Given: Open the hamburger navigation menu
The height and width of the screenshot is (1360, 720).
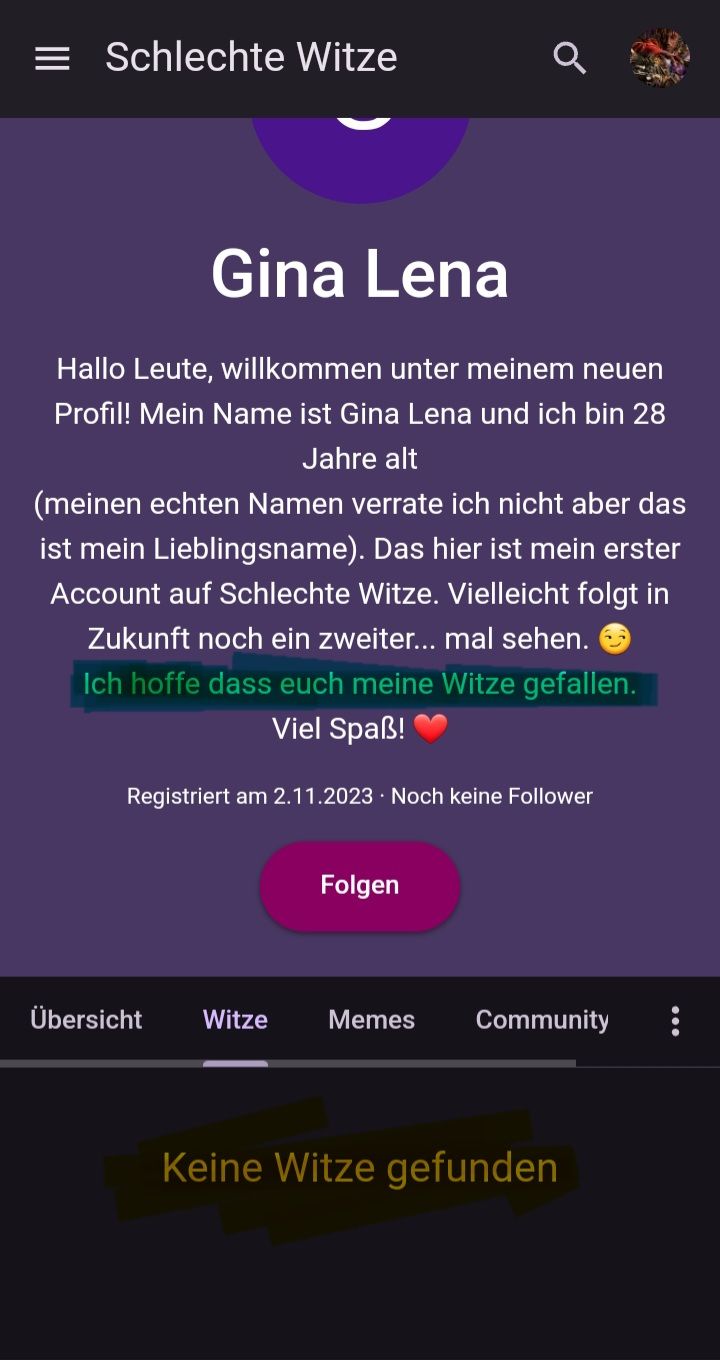Looking at the screenshot, I should click(x=52, y=59).
